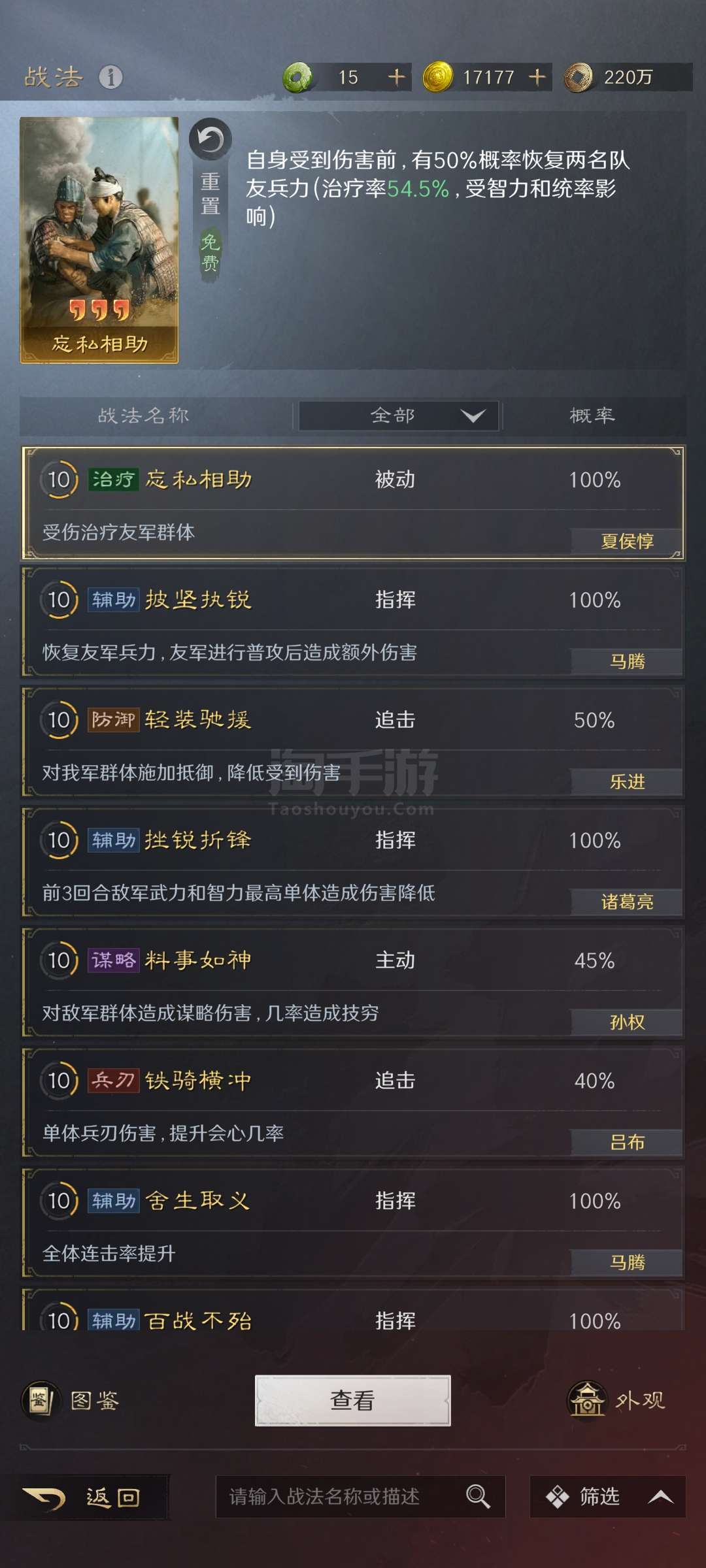
Task: Select the 披坚执锐 skill row
Action: (353, 623)
